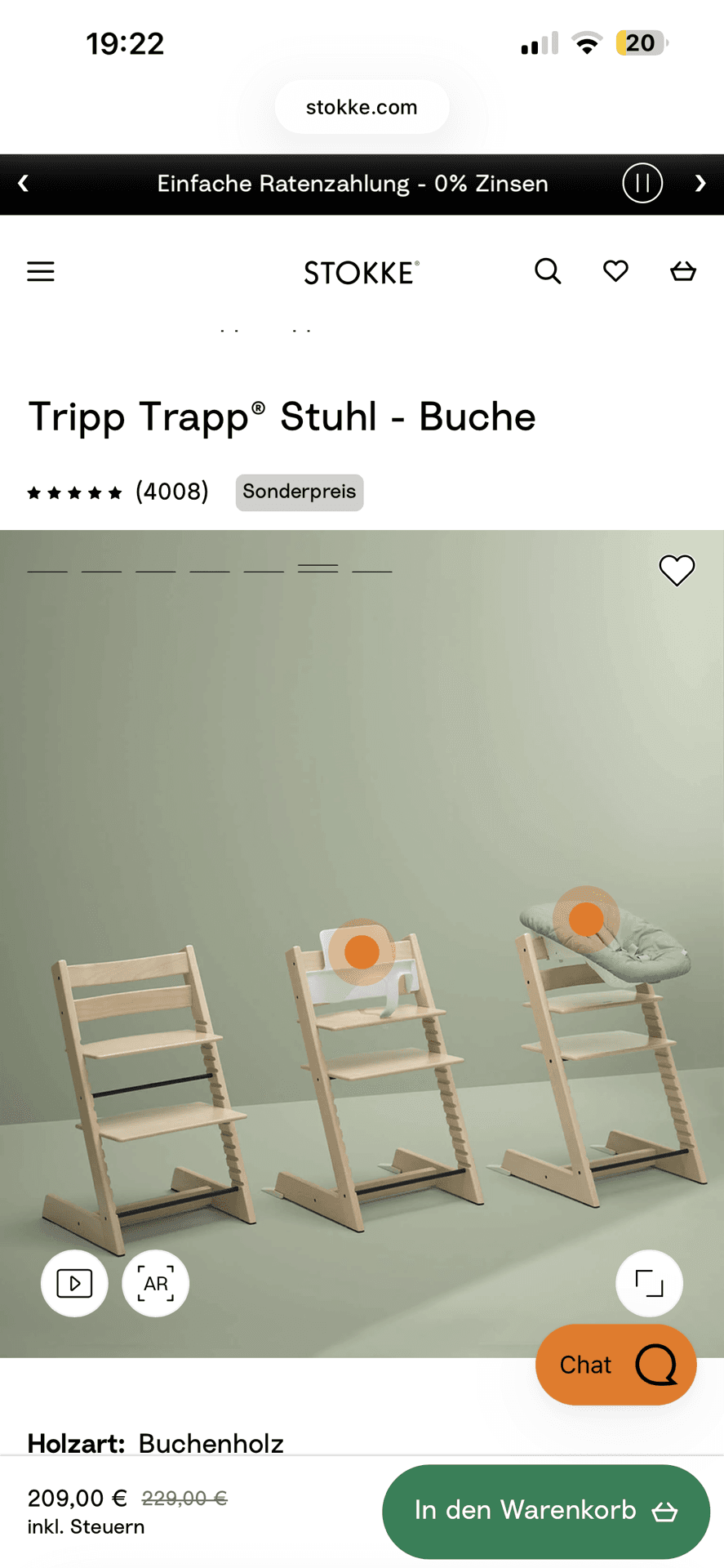Add chair to favorites on image

677,570
